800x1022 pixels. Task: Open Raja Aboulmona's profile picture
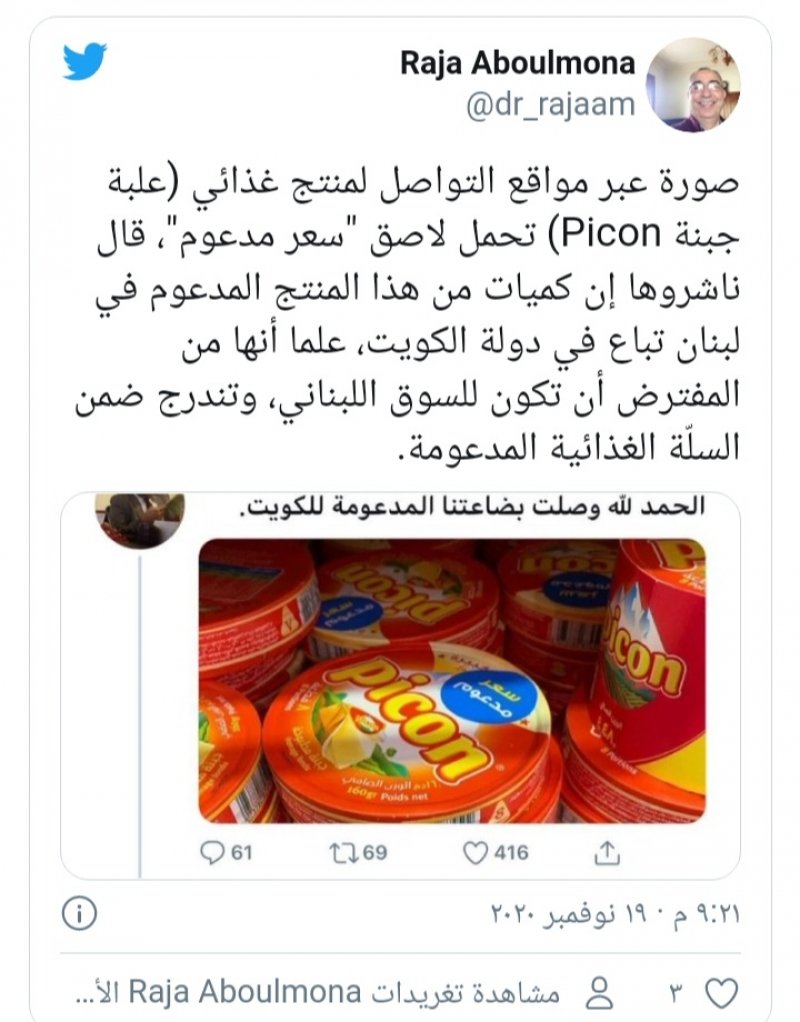(693, 85)
